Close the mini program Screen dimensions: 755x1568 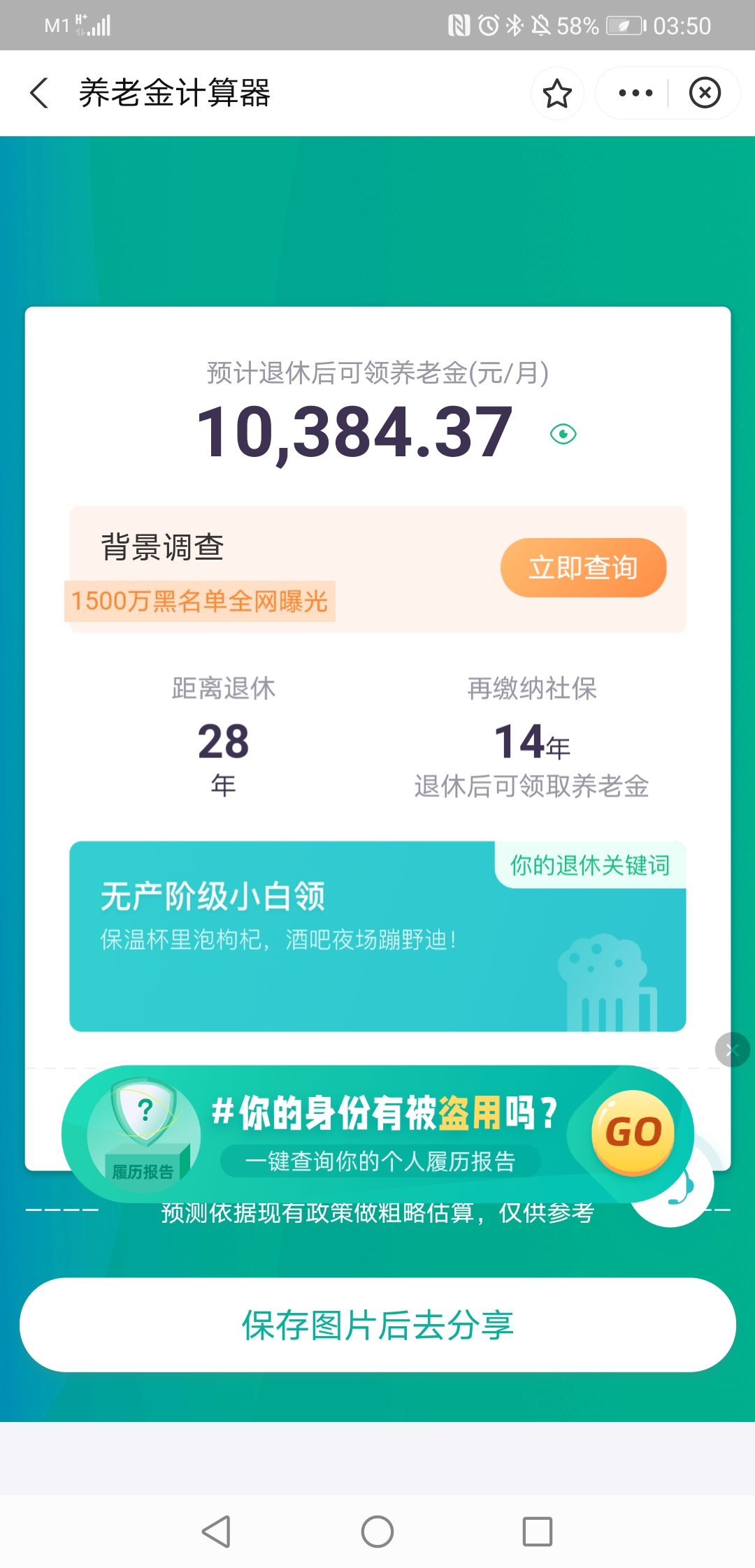[705, 93]
